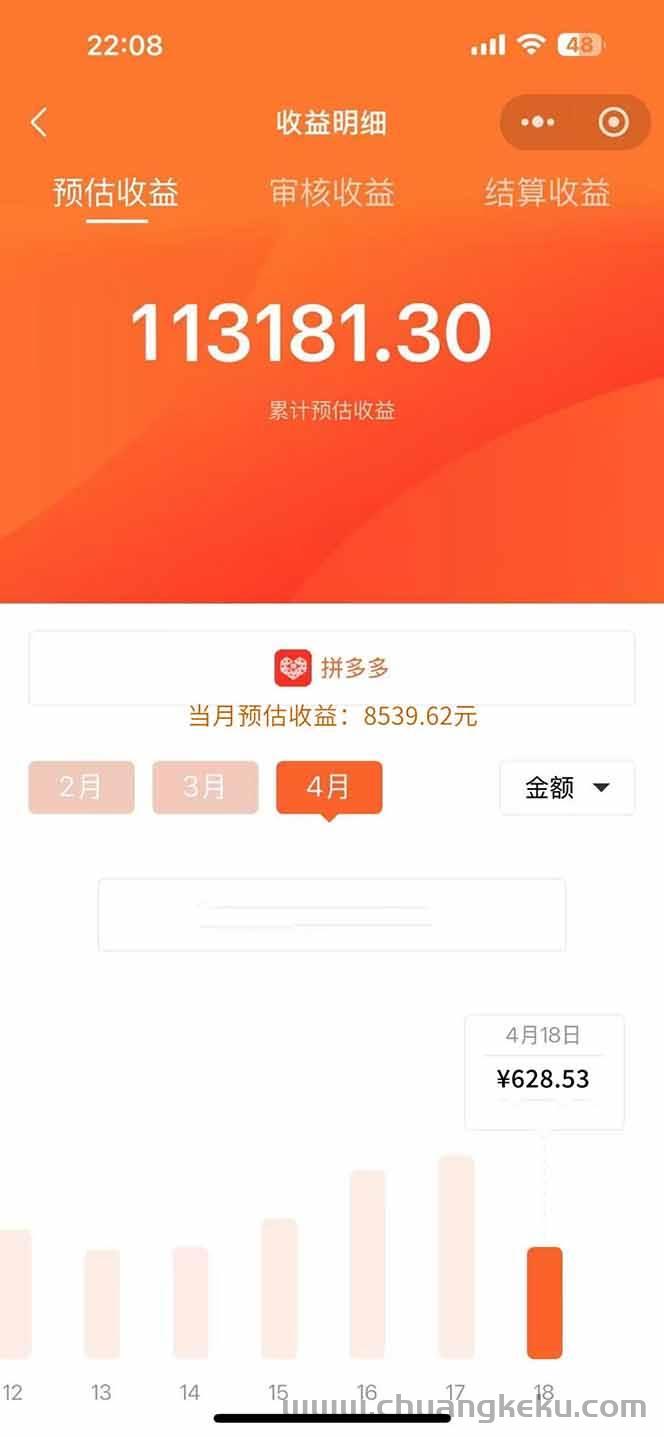664x1437 pixels.
Task: Select the 4月 month chip
Action: tap(329, 787)
